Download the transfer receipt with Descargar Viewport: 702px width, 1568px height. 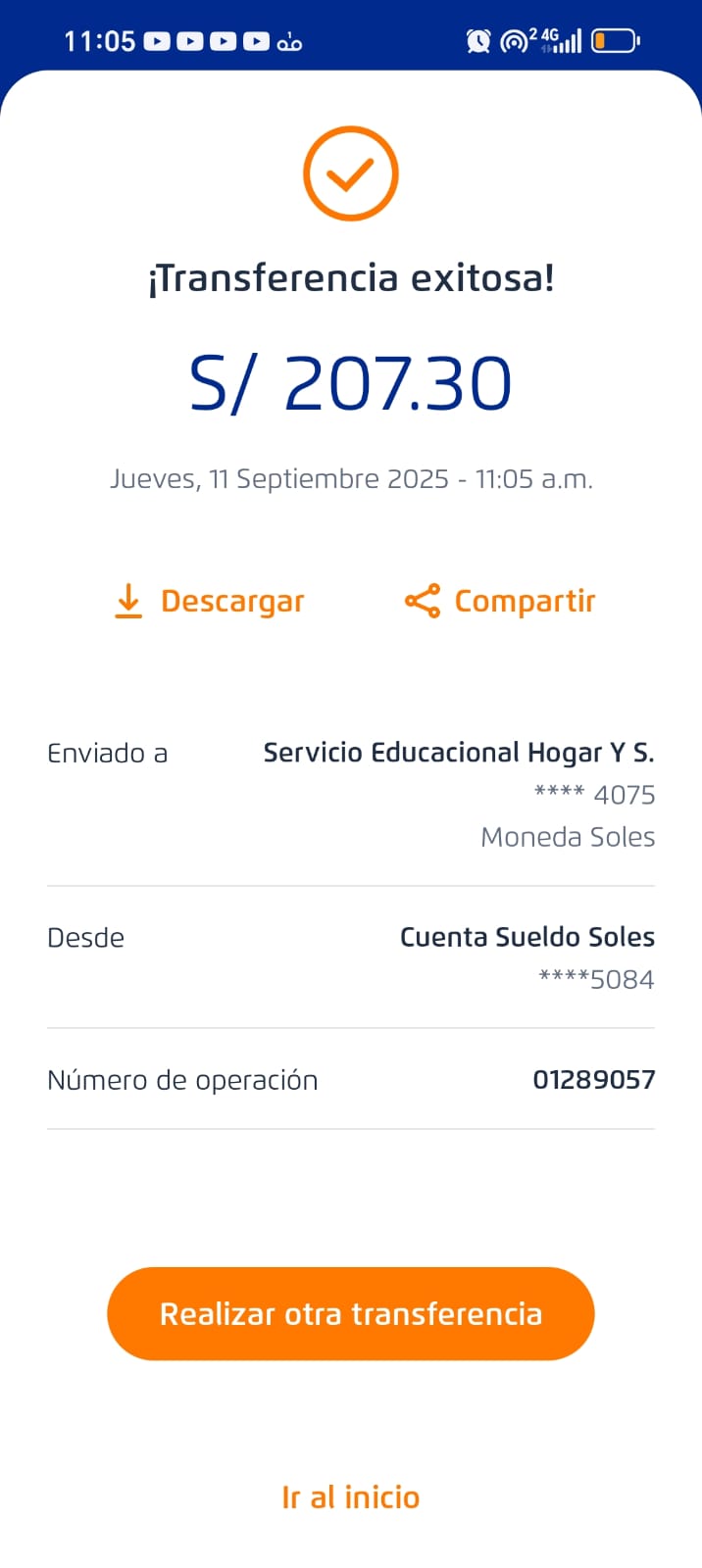[x=210, y=601]
